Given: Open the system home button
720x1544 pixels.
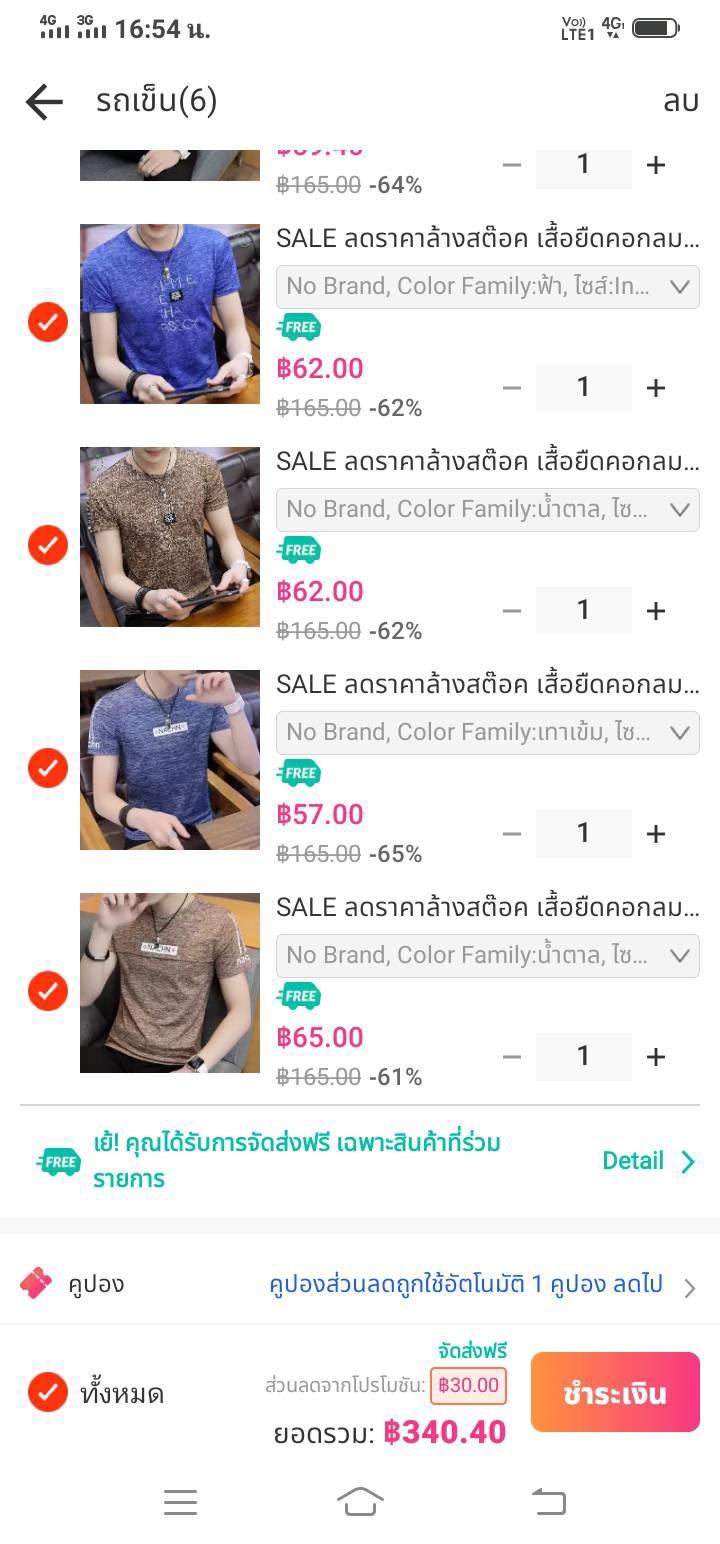Looking at the screenshot, I should point(360,1502).
